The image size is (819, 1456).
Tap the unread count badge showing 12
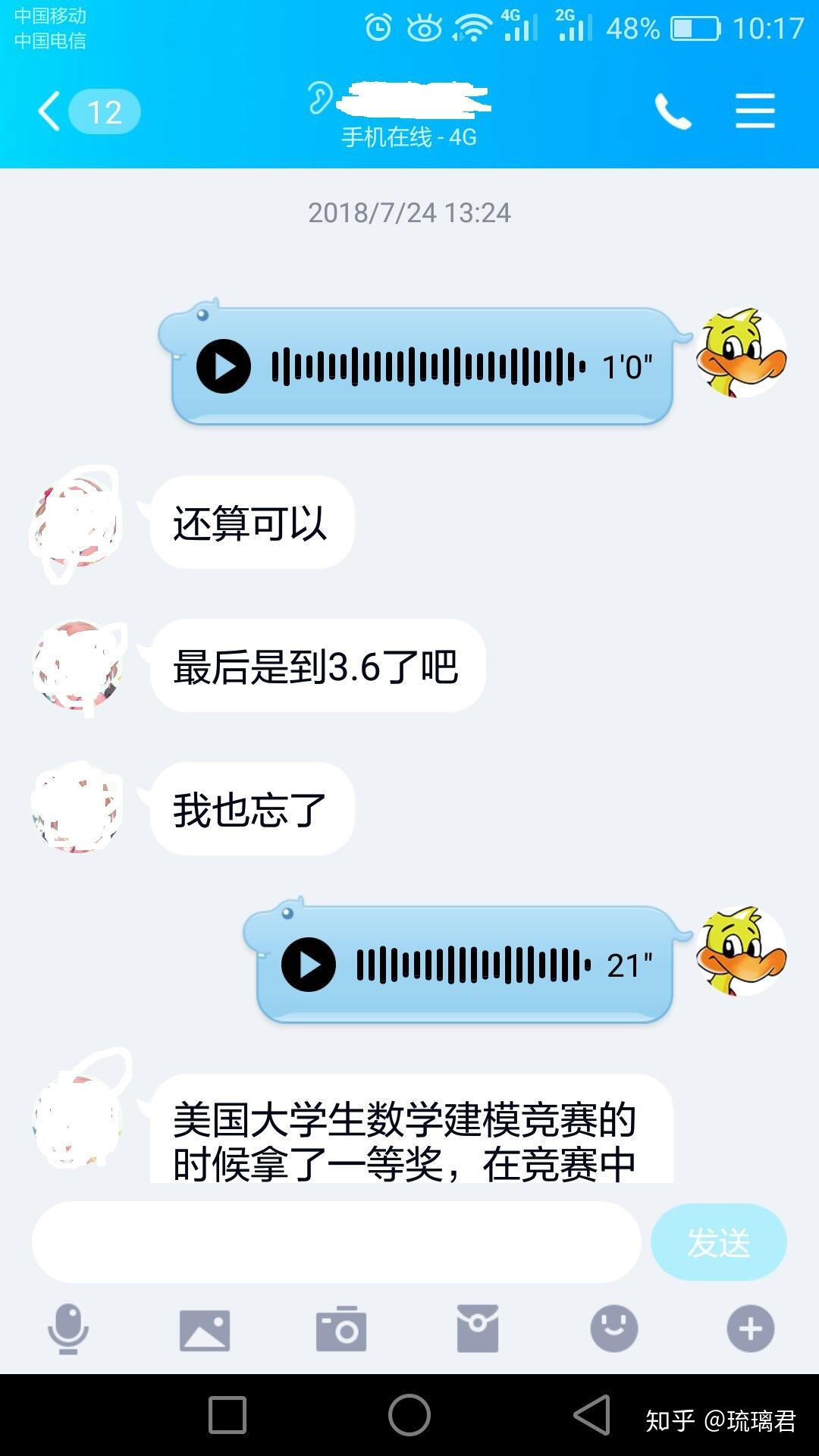pyautogui.click(x=105, y=112)
